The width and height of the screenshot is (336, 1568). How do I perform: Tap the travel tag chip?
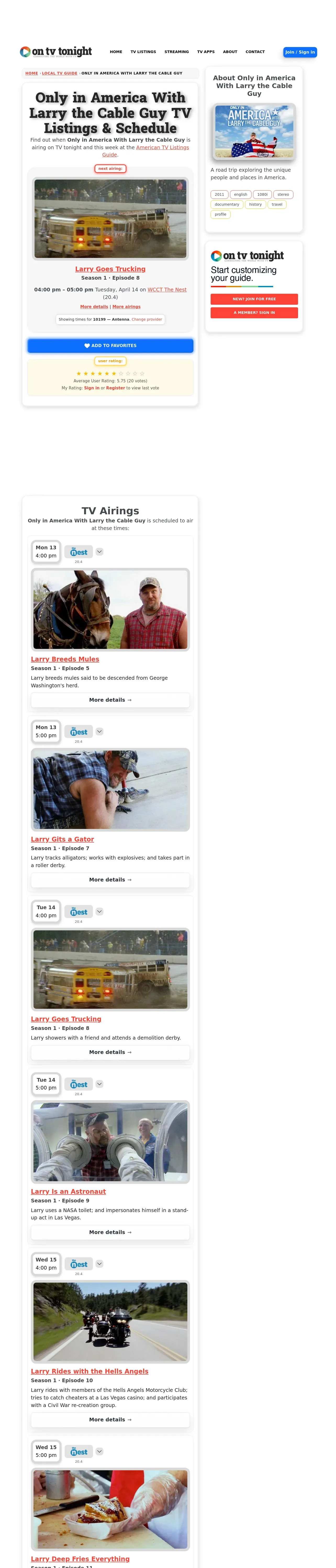(277, 205)
